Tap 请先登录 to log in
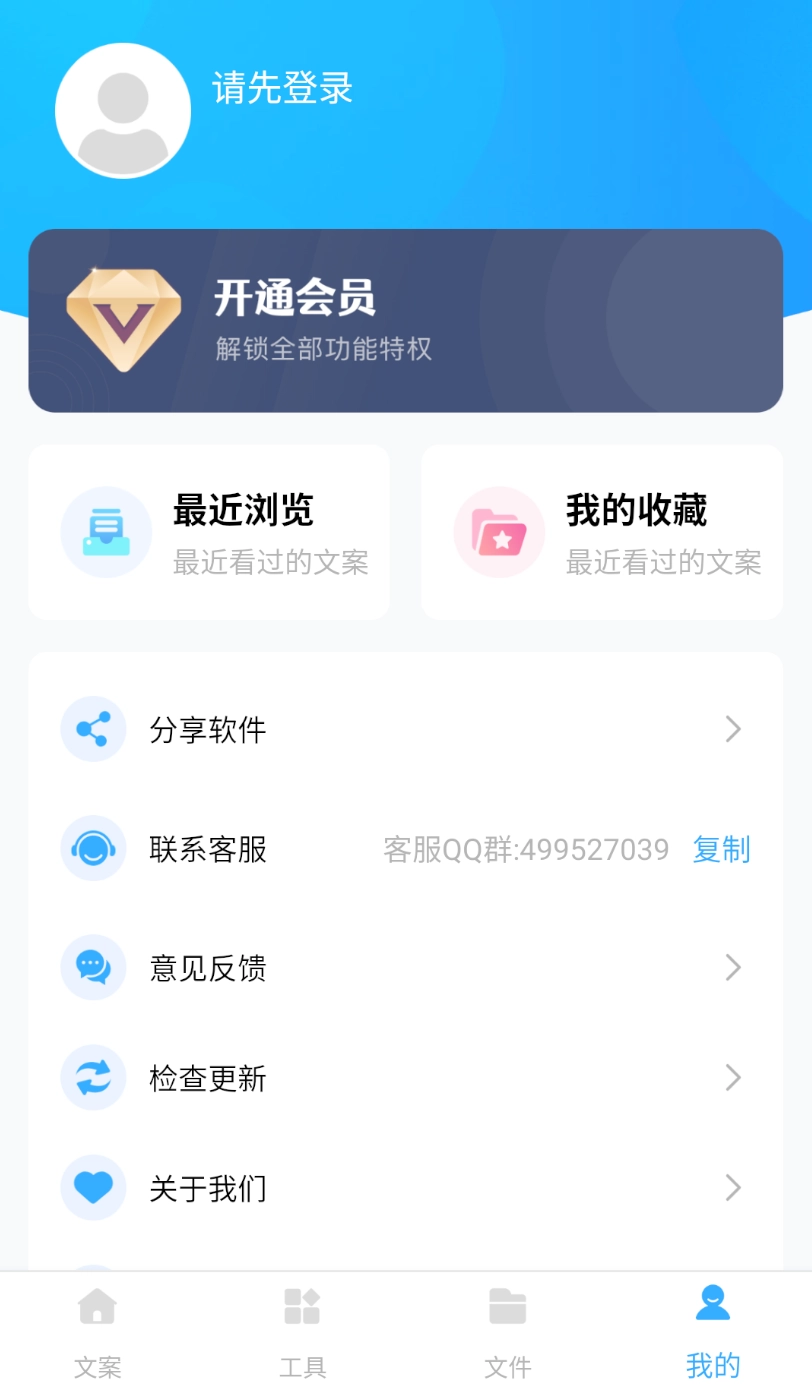The width and height of the screenshot is (812, 1389). click(282, 89)
